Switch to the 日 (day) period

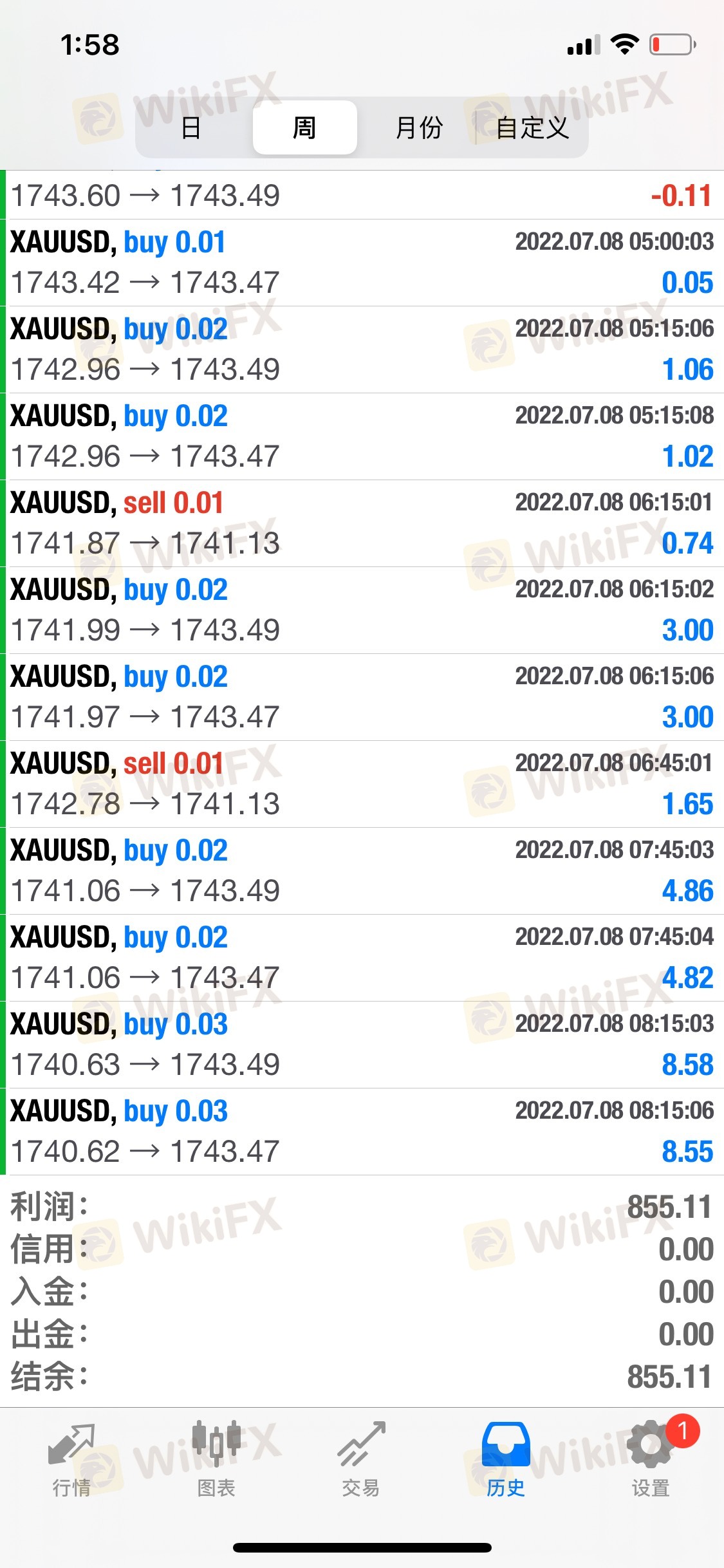click(191, 127)
